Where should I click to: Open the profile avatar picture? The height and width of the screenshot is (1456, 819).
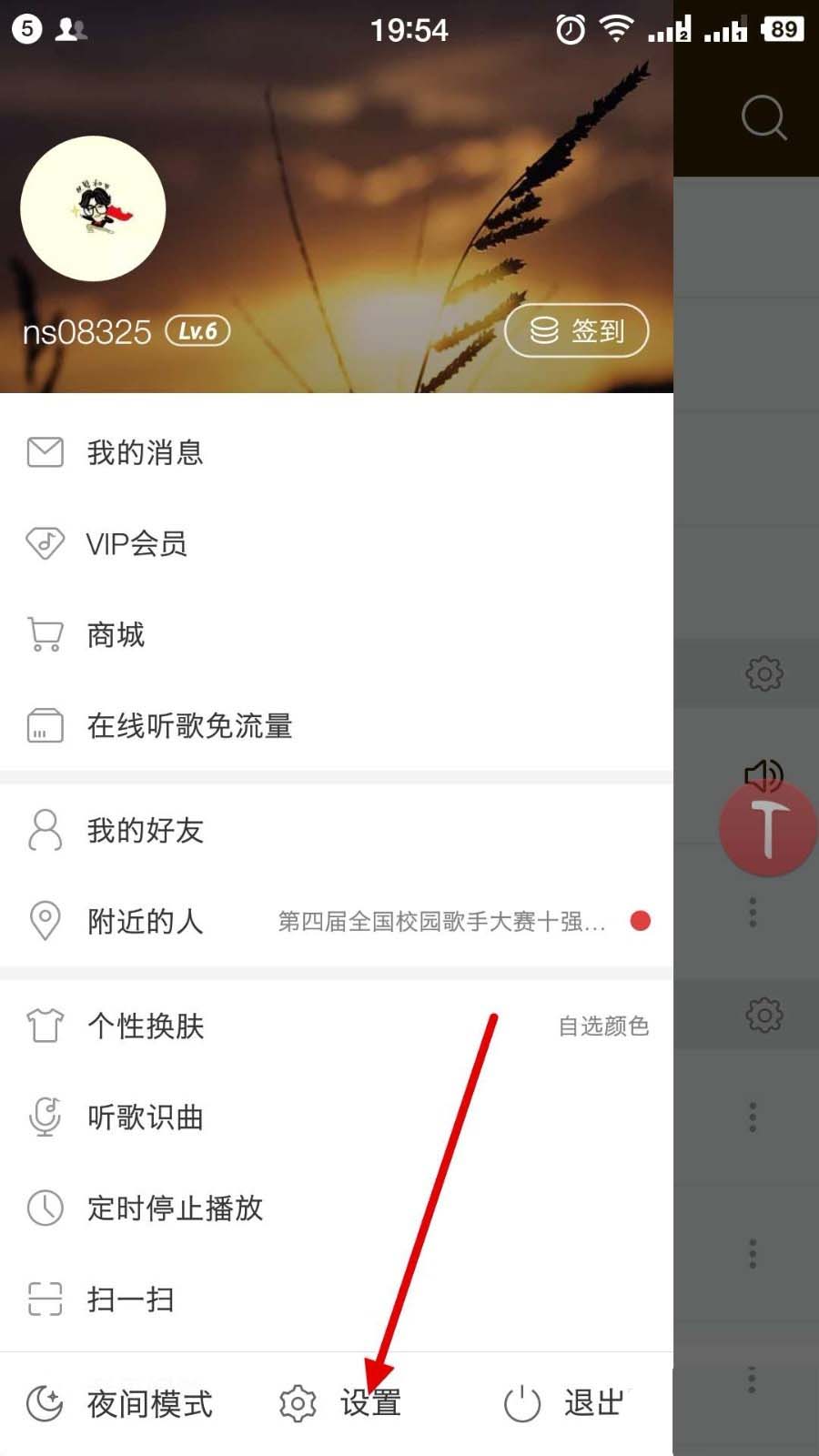point(93,208)
